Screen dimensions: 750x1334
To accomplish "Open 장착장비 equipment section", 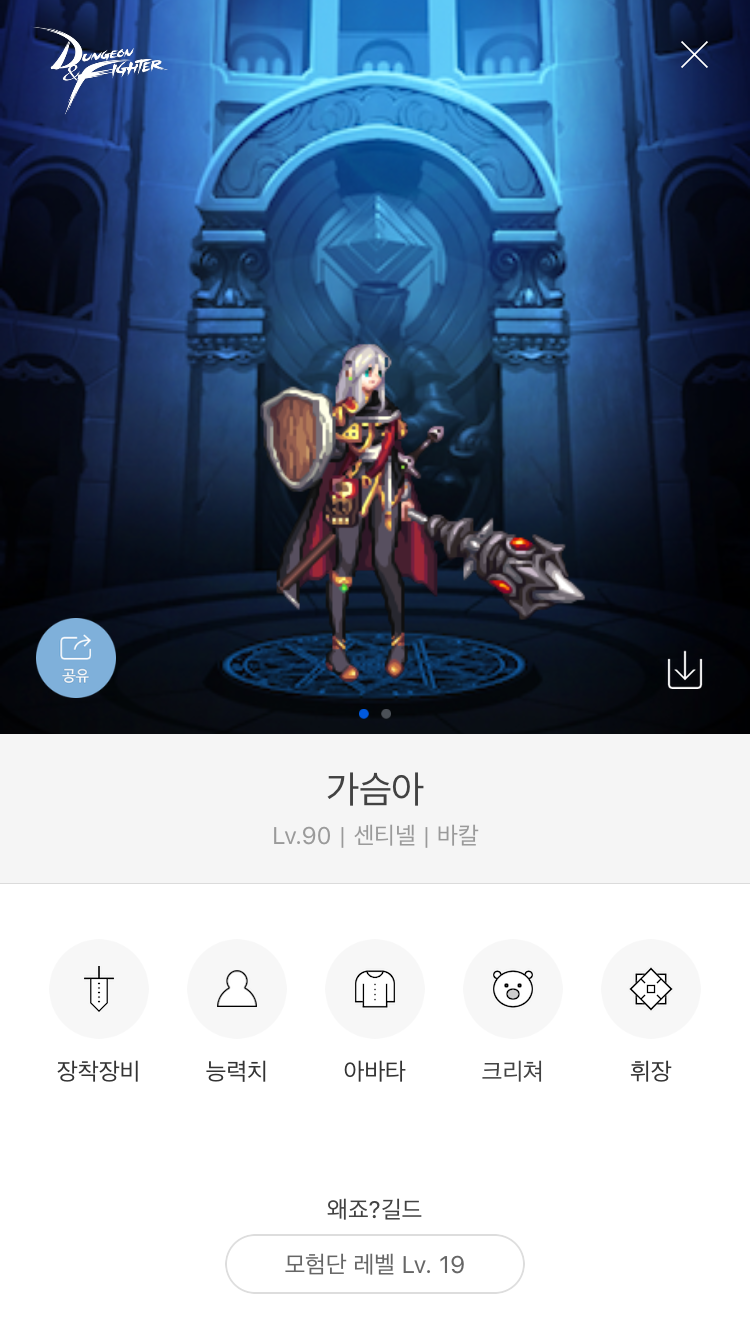I will pos(98,1012).
